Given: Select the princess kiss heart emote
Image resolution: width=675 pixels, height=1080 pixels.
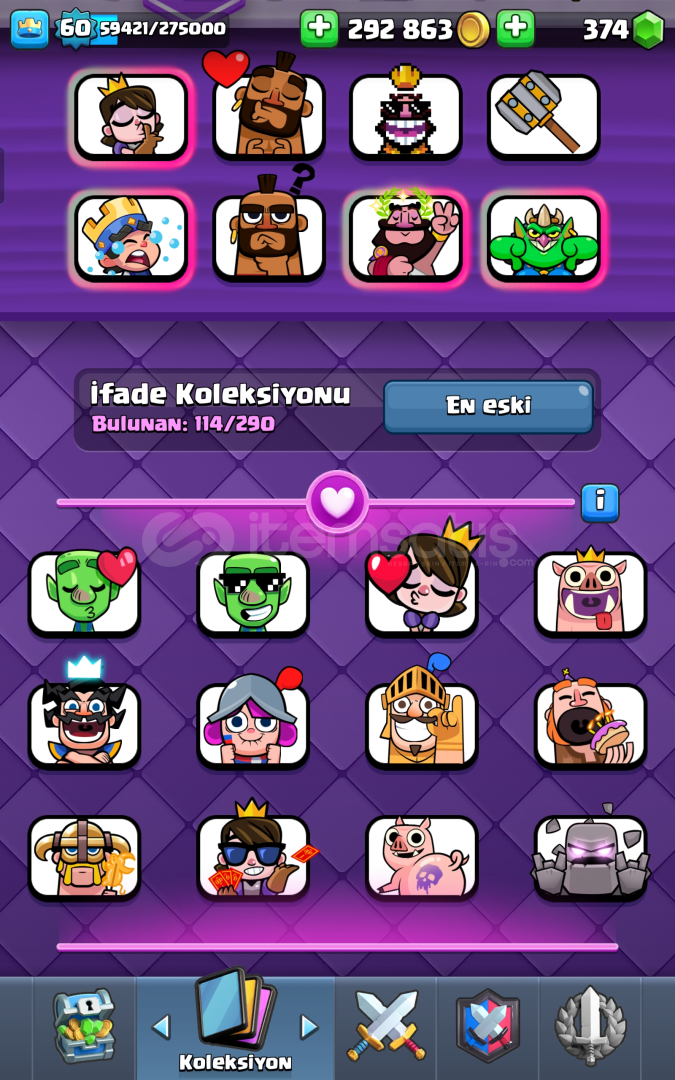Looking at the screenshot, I should coord(421,594).
